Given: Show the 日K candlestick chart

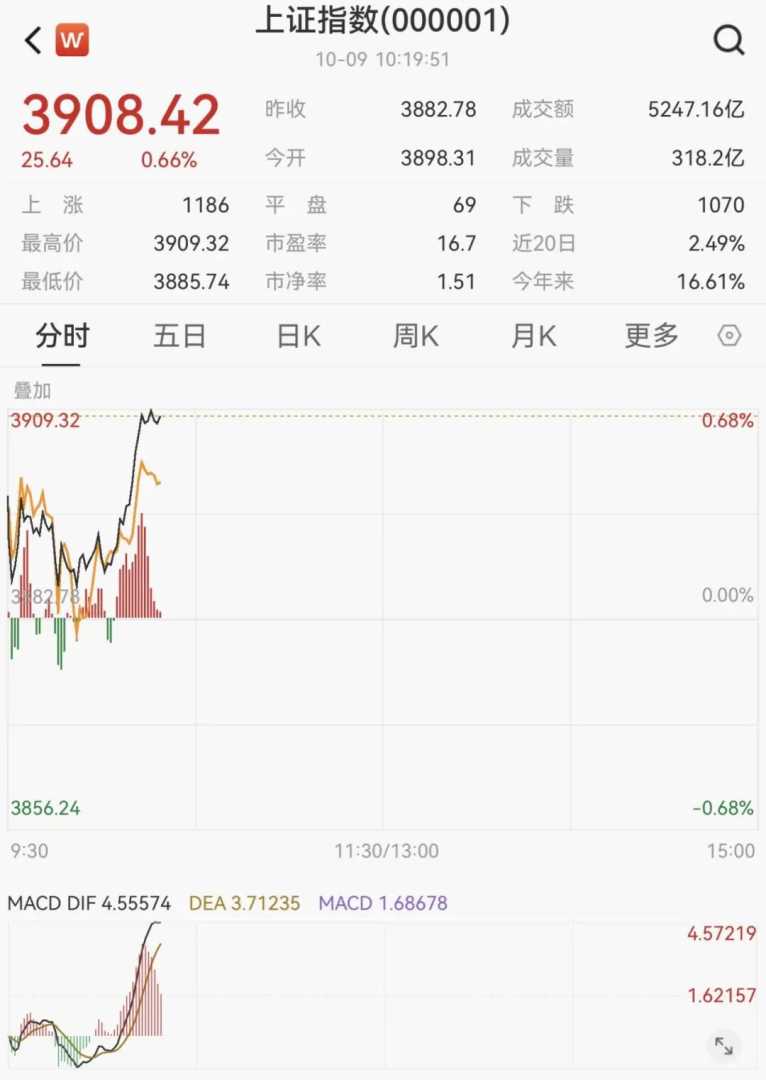Looking at the screenshot, I should coord(298,336).
